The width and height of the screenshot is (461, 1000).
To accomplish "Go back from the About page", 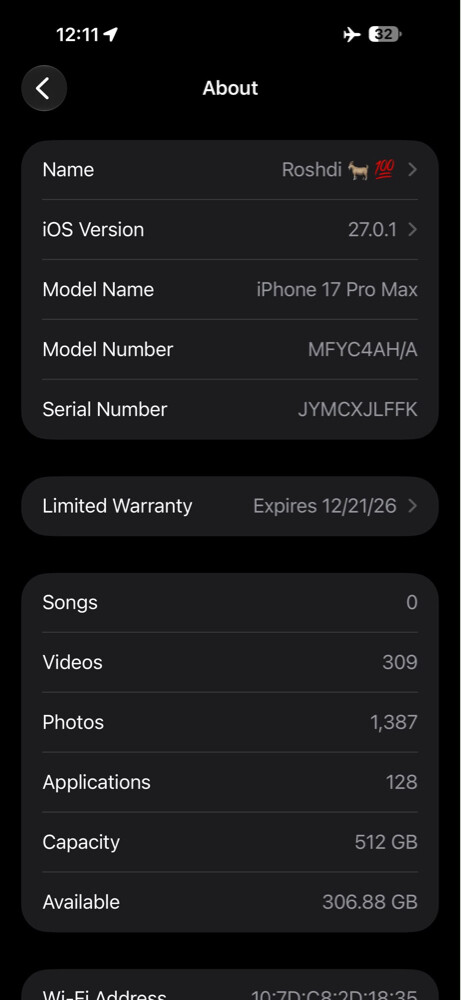I will point(44,88).
